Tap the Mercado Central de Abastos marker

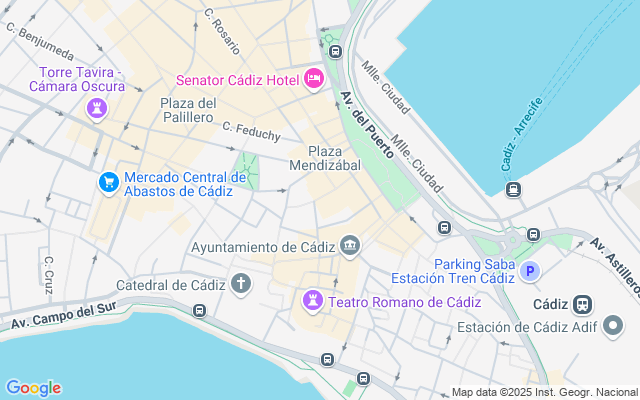point(108,182)
